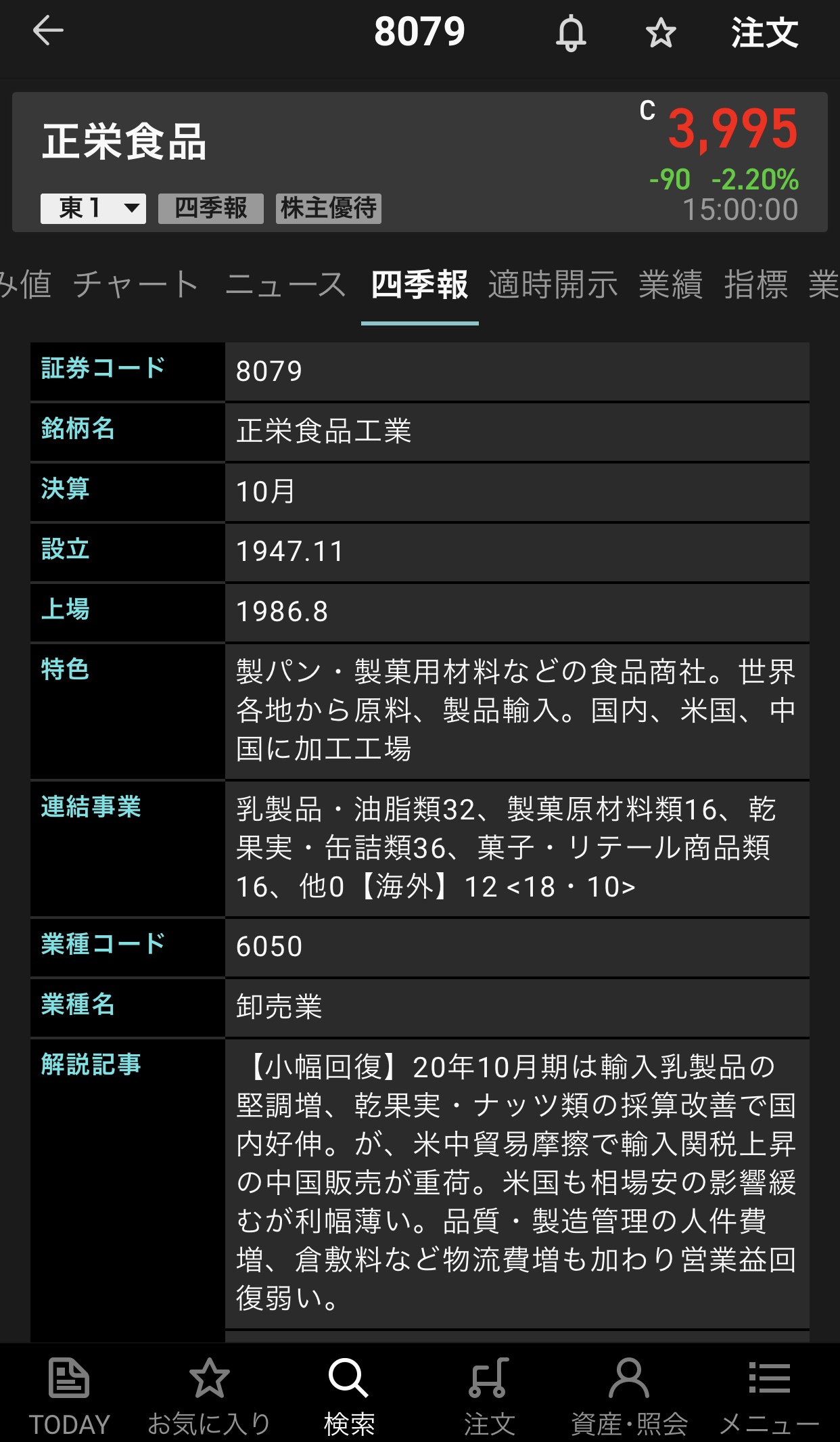Image resolution: width=840 pixels, height=1442 pixels.
Task: Go back using the top arrow
Action: point(48,31)
